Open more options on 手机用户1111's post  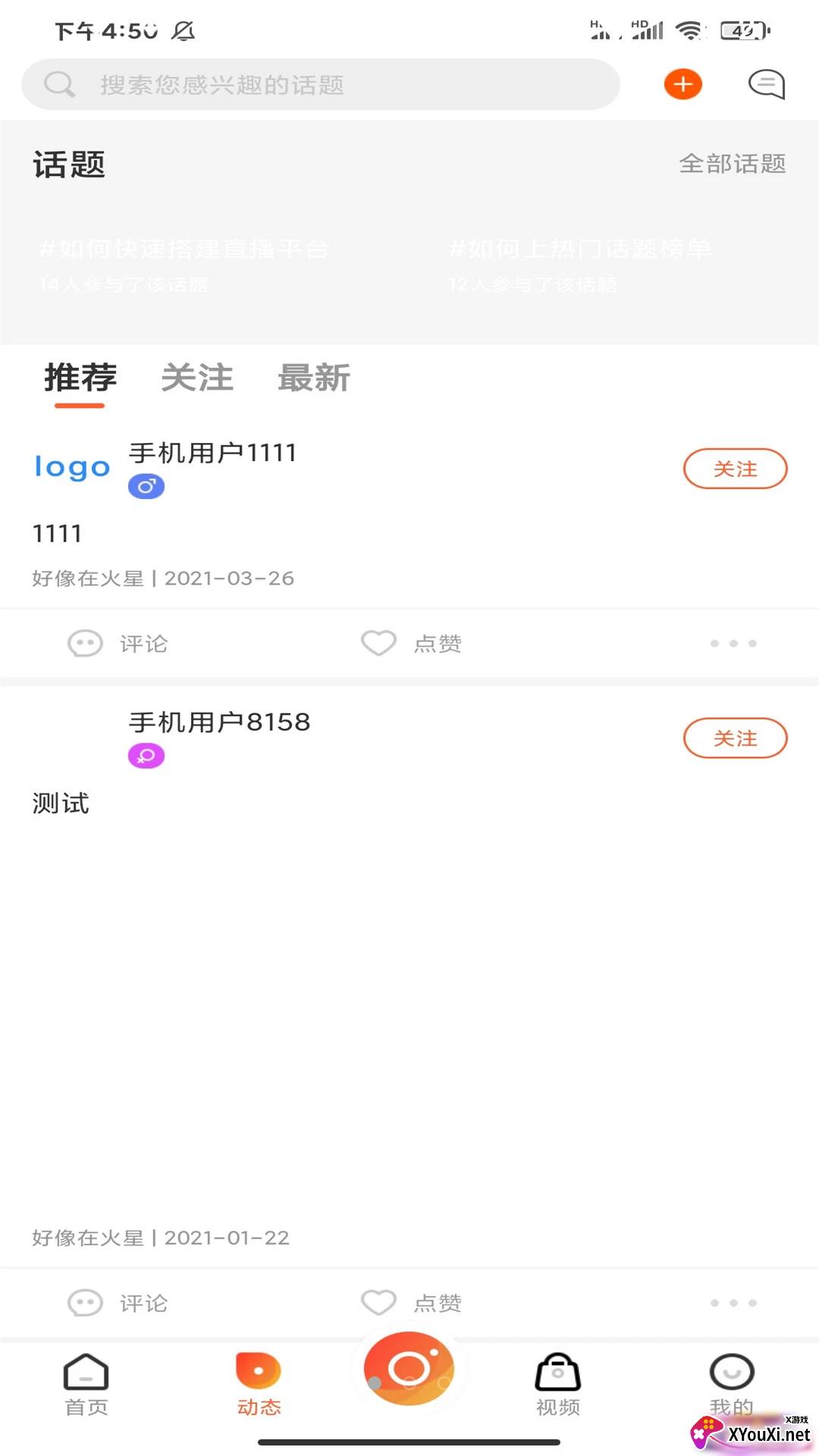[x=733, y=644]
